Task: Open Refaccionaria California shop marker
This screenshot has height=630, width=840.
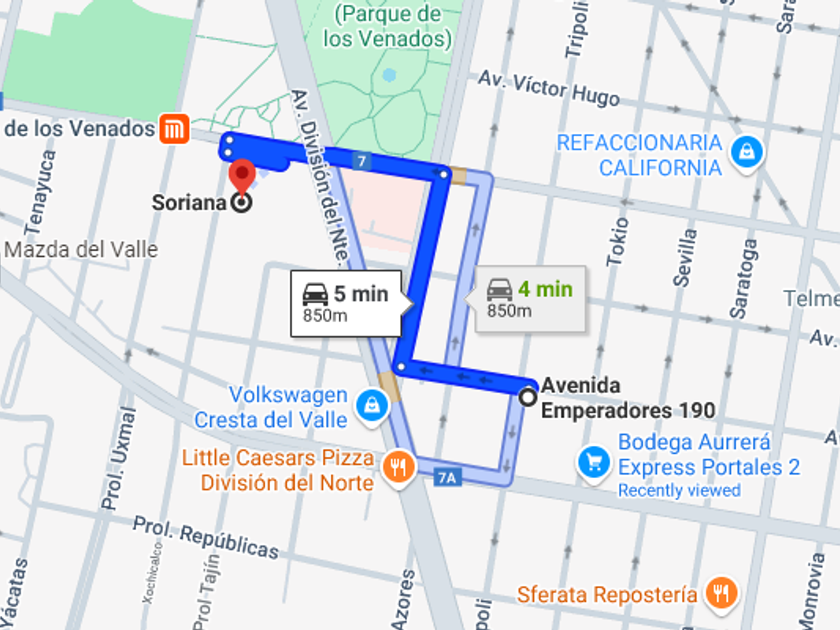Action: pyautogui.click(x=747, y=154)
